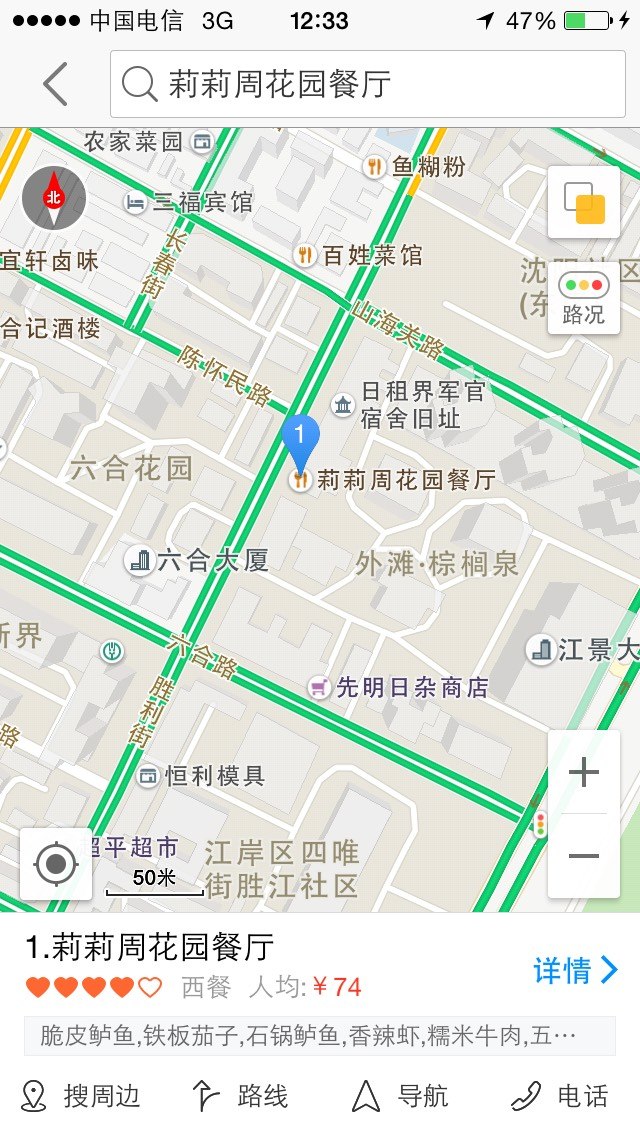Open the 六合大厦 building marker
Screen dimensions: 640x1136
140,560
